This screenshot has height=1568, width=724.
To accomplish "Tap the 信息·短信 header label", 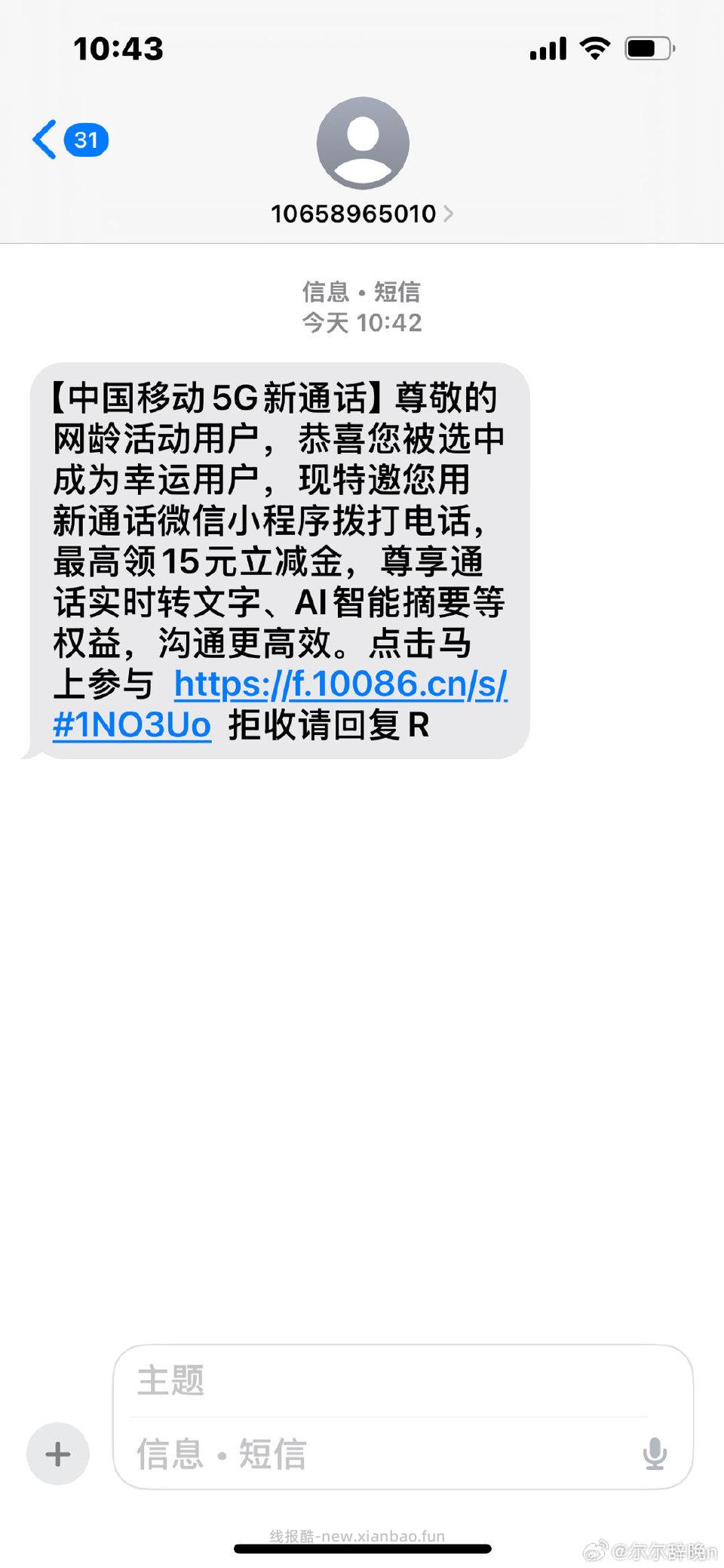I will click(x=361, y=293).
